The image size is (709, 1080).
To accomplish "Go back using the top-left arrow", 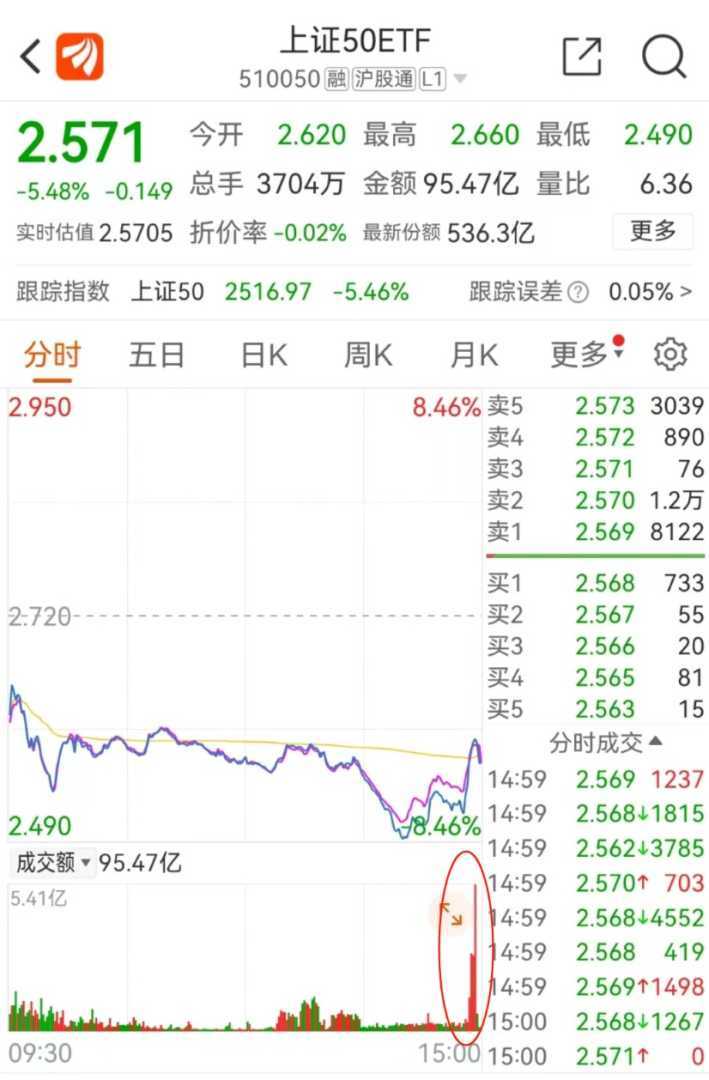I will (x=31, y=57).
